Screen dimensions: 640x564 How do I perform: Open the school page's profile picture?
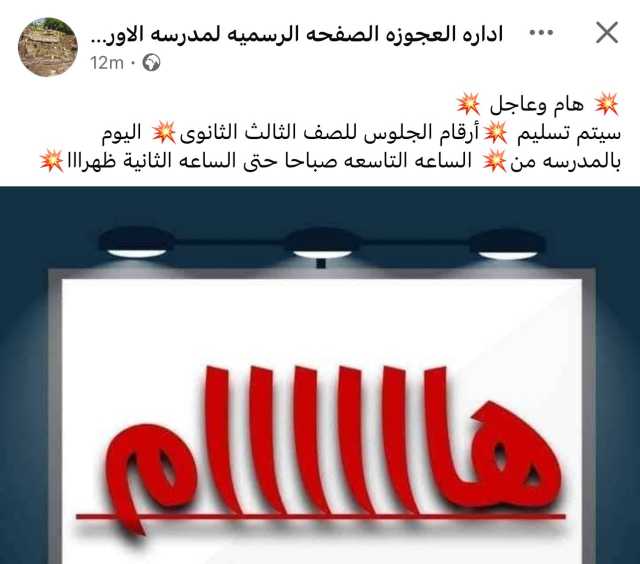tap(47, 46)
